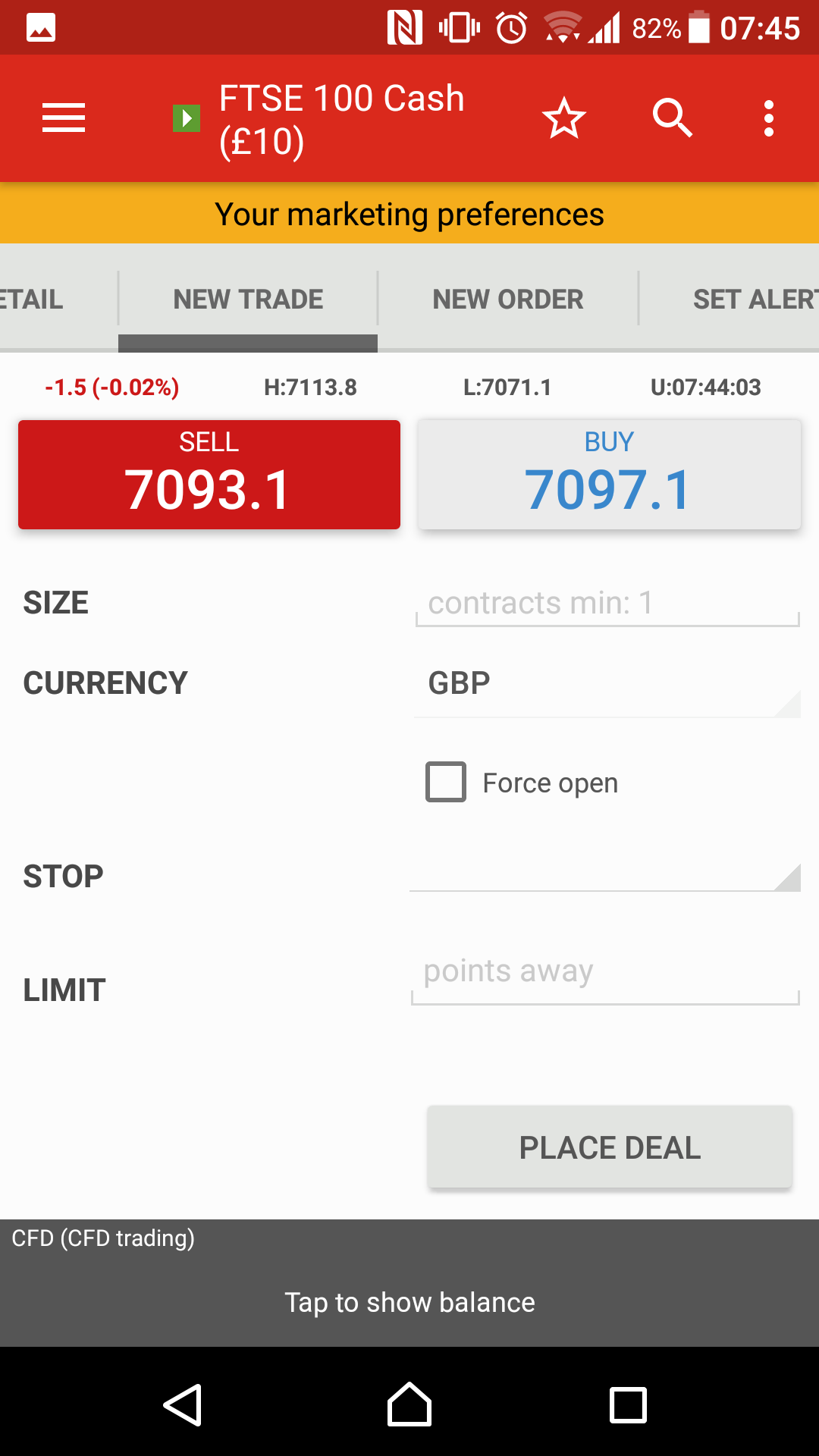Screen dimensions: 819x1456
Task: Tick the Force open checkbox
Action: point(446,782)
